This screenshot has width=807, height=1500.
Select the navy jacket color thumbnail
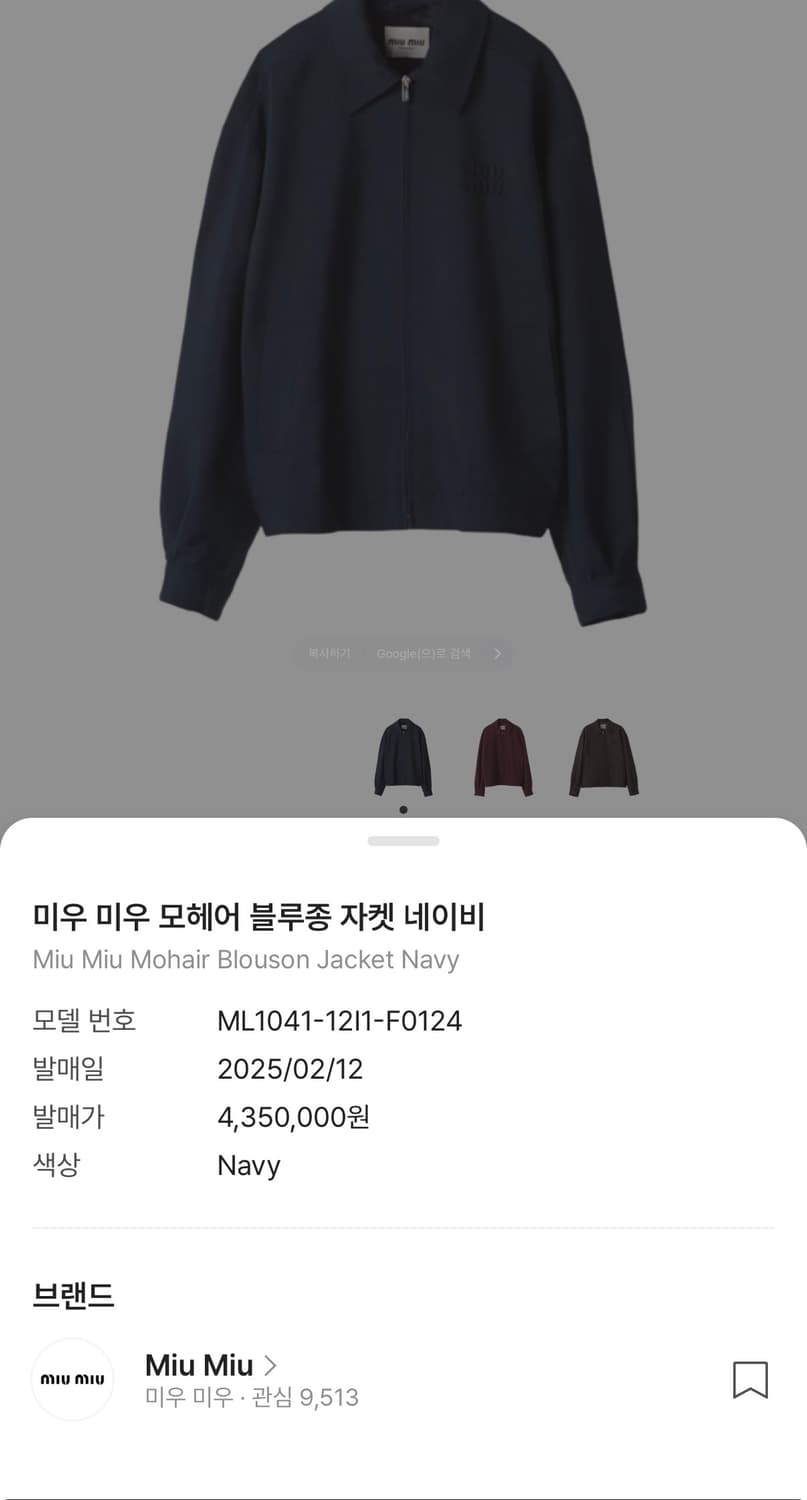tap(403, 757)
